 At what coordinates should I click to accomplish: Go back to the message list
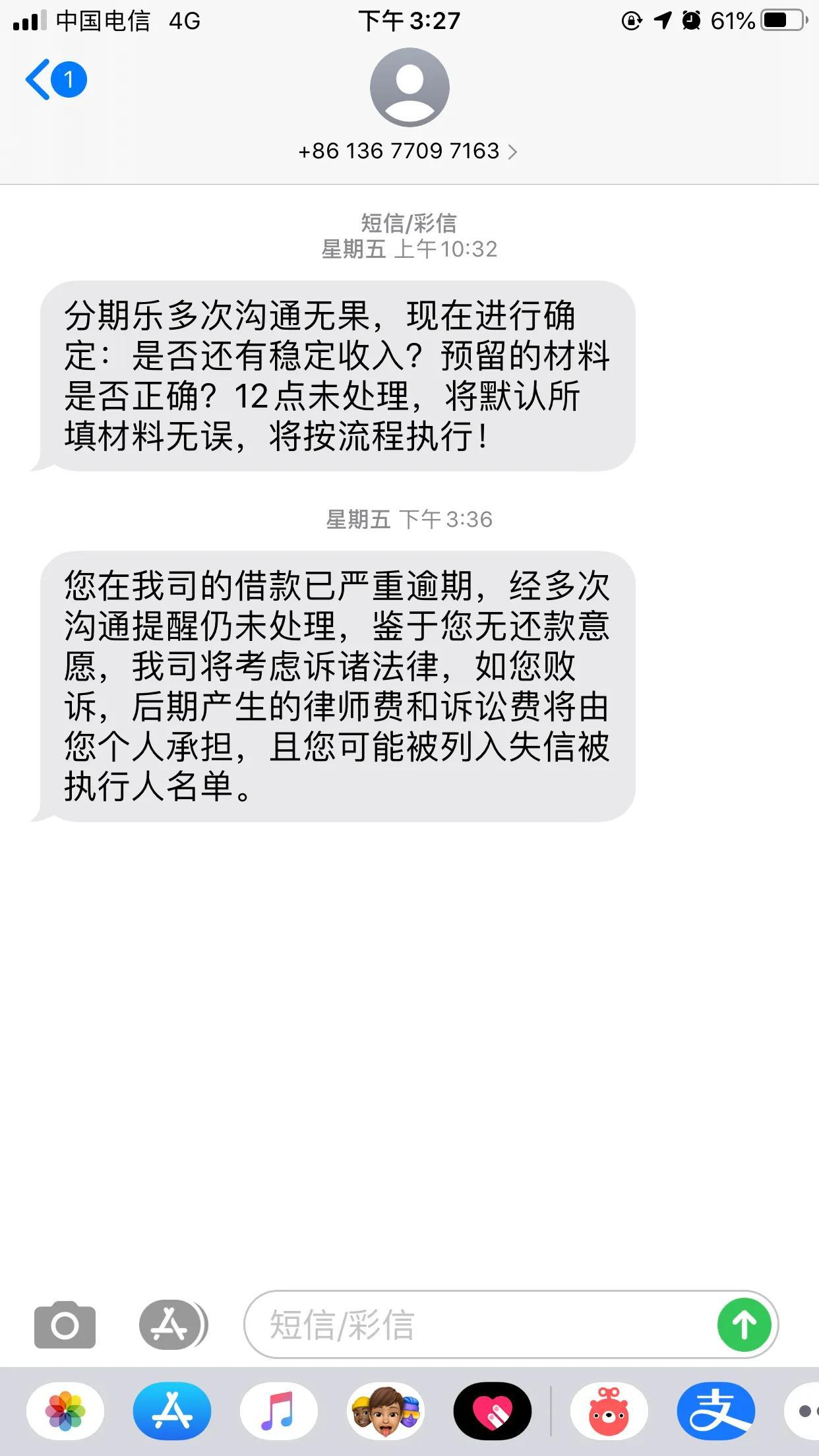[55, 80]
